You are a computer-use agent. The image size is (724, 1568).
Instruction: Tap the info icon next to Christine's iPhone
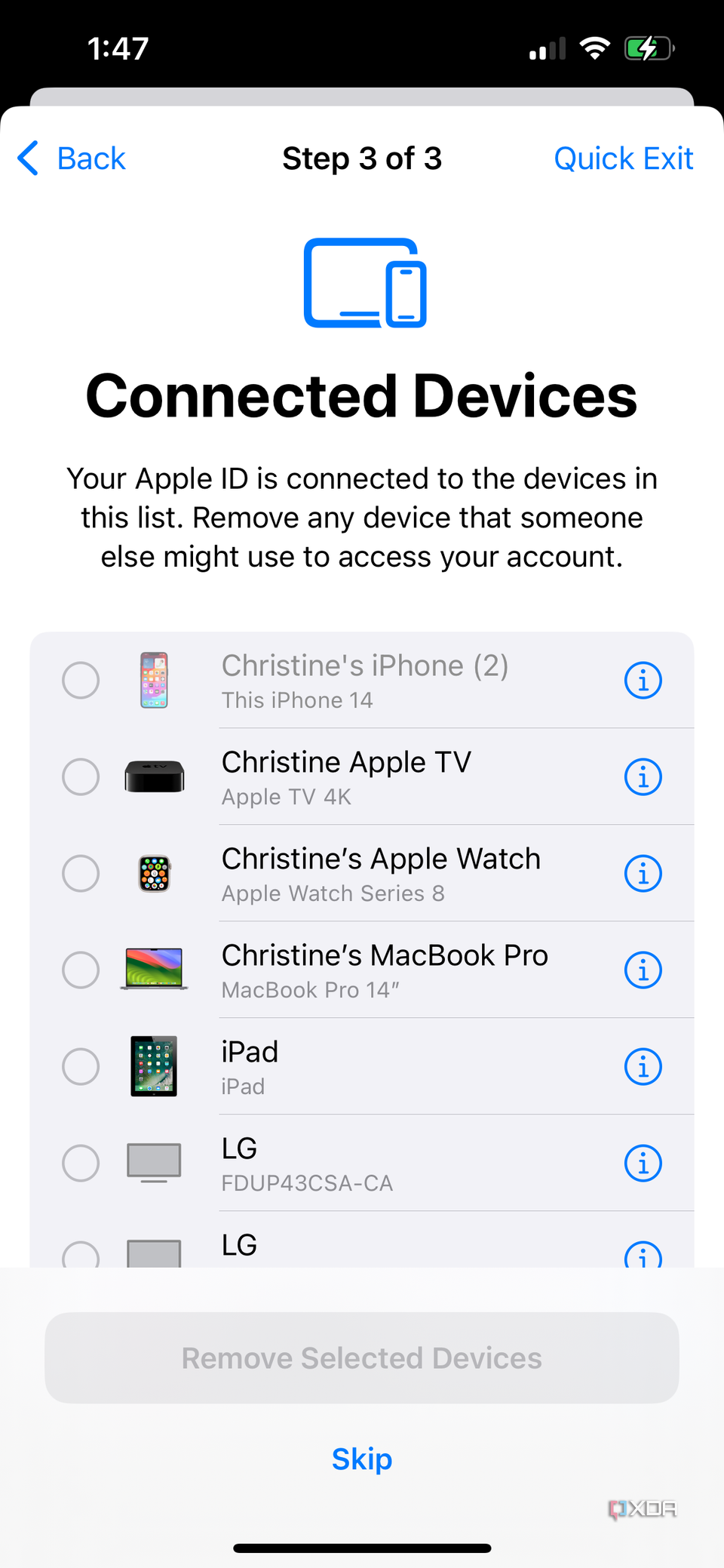pos(643,680)
